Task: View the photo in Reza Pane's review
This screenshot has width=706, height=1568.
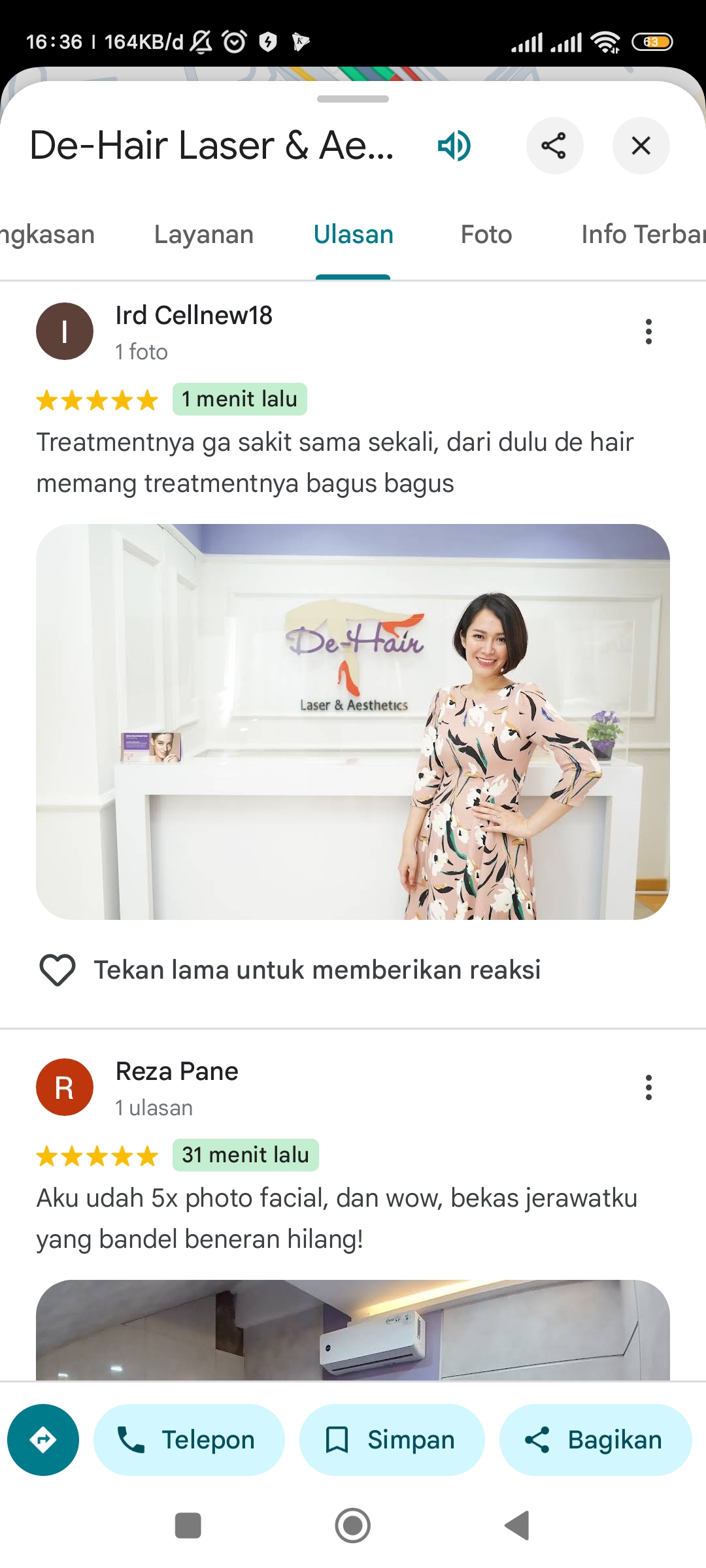Action: pos(353,1330)
